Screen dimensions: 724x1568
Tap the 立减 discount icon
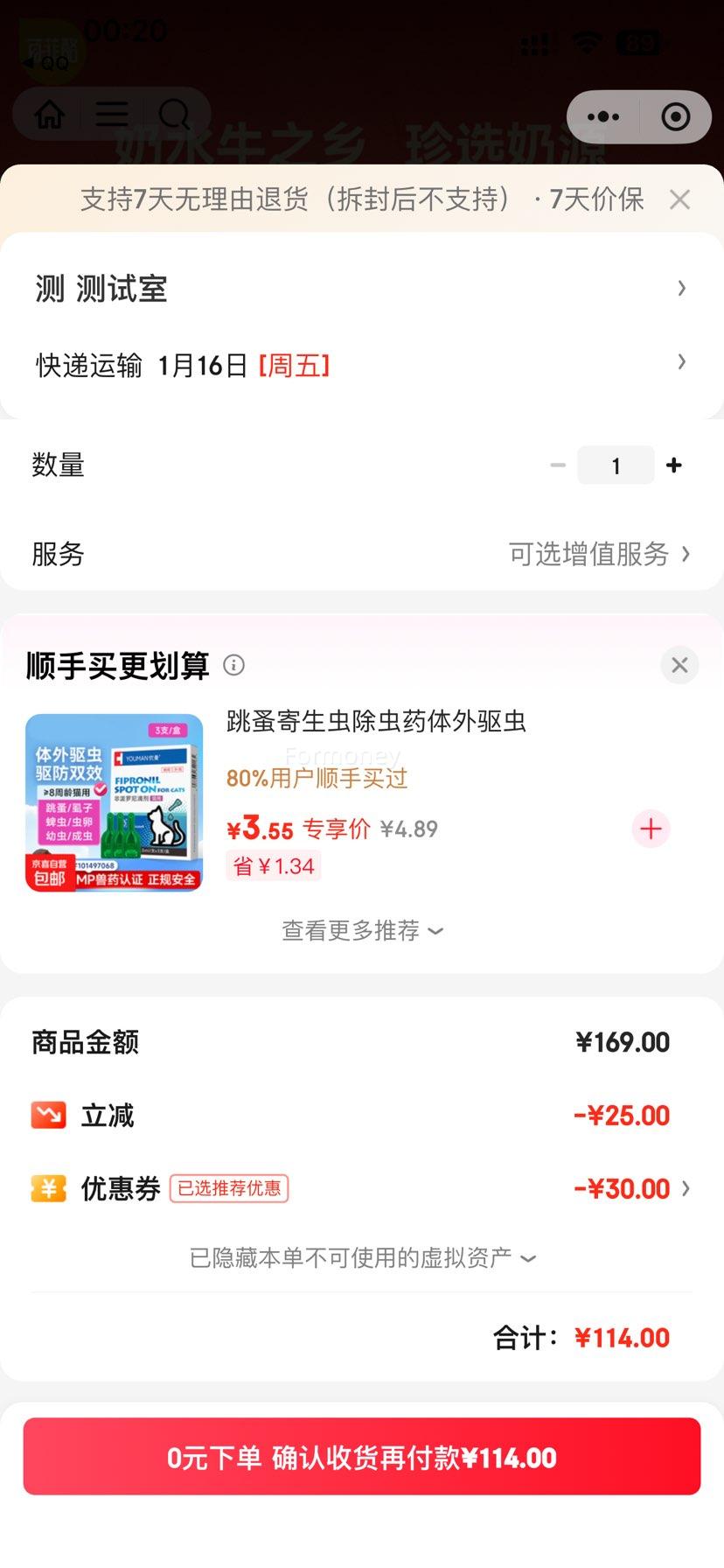[48, 1115]
